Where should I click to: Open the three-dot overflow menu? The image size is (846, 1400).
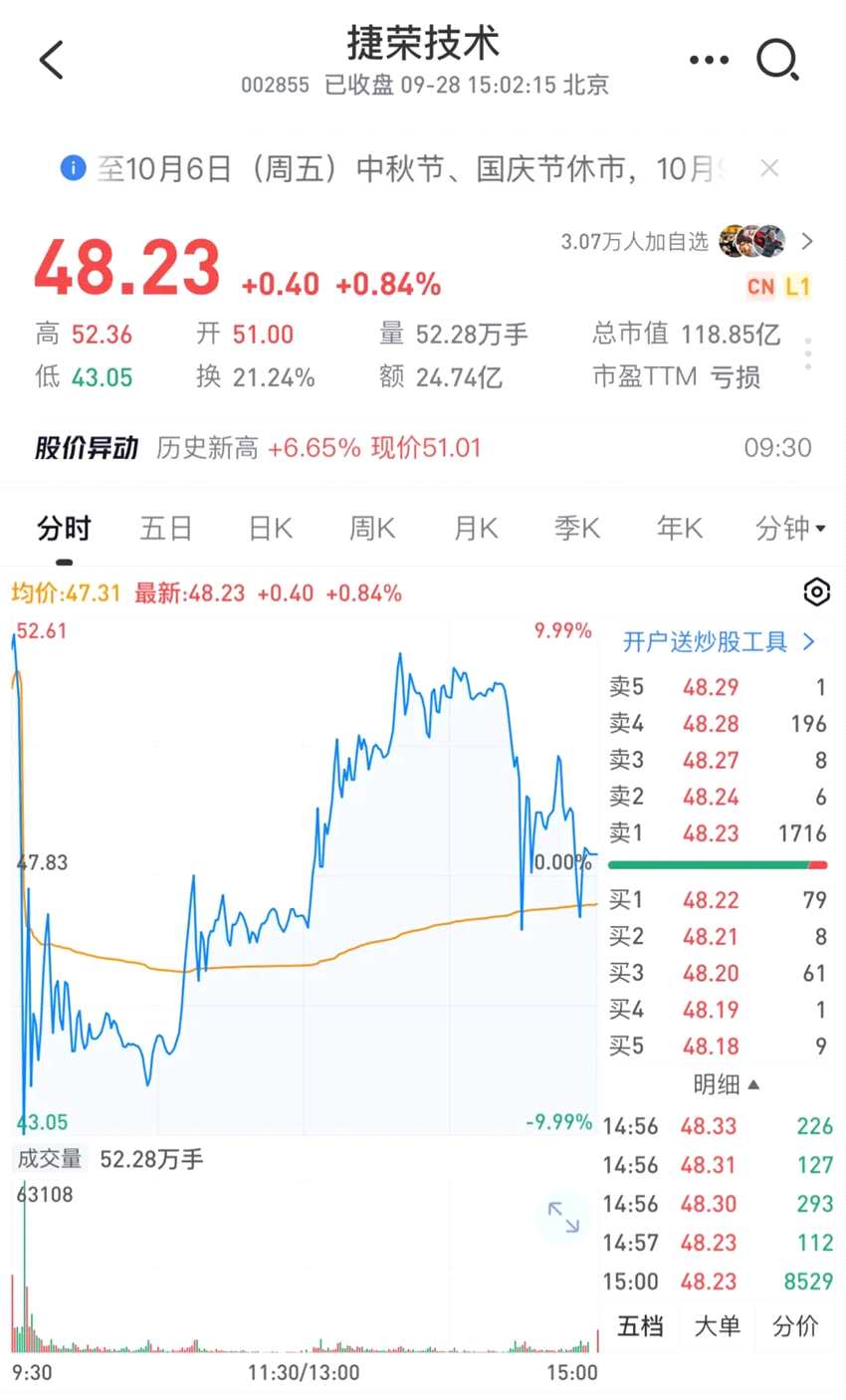click(x=709, y=60)
